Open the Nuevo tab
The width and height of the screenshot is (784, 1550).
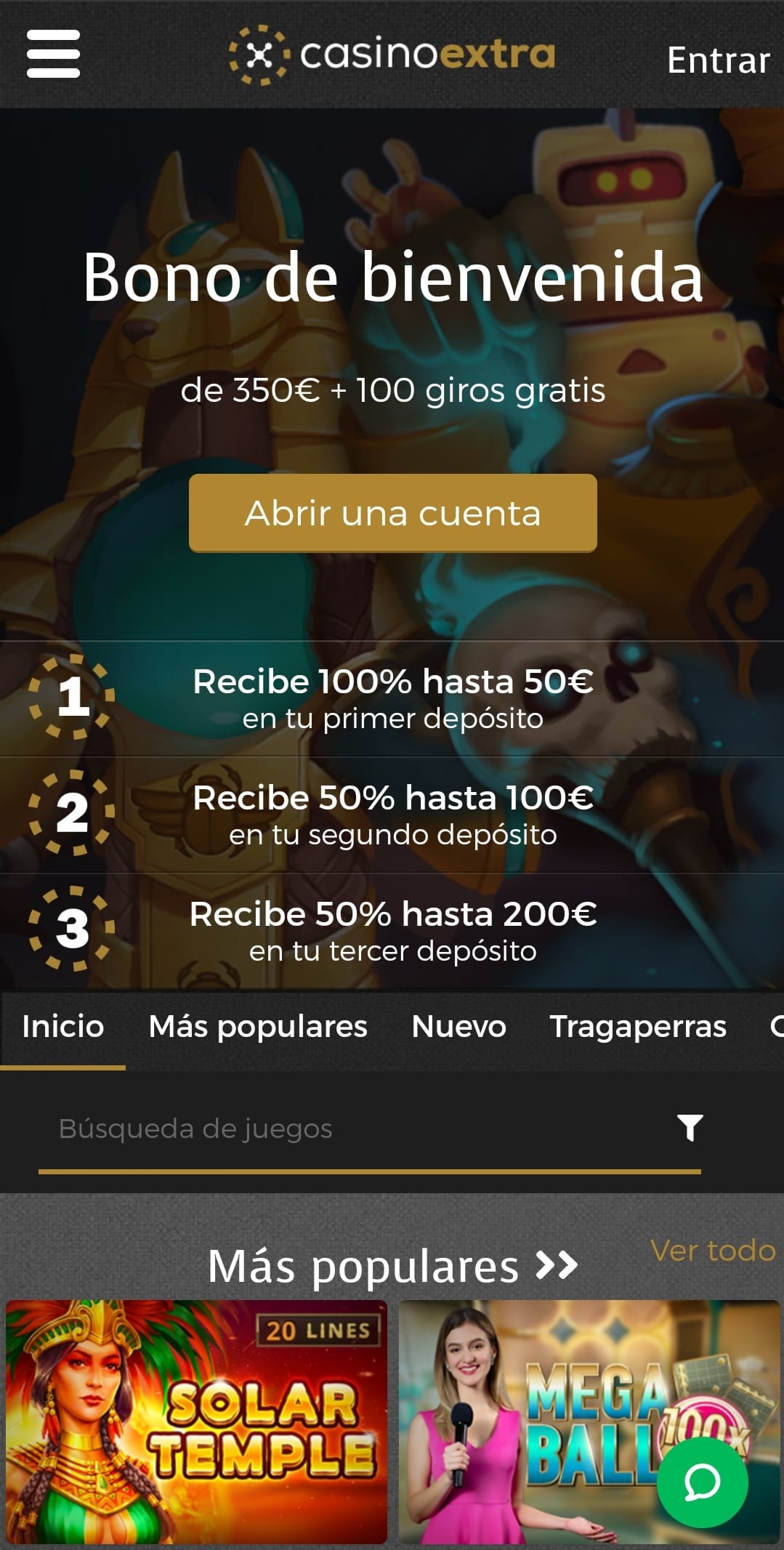[458, 1028]
